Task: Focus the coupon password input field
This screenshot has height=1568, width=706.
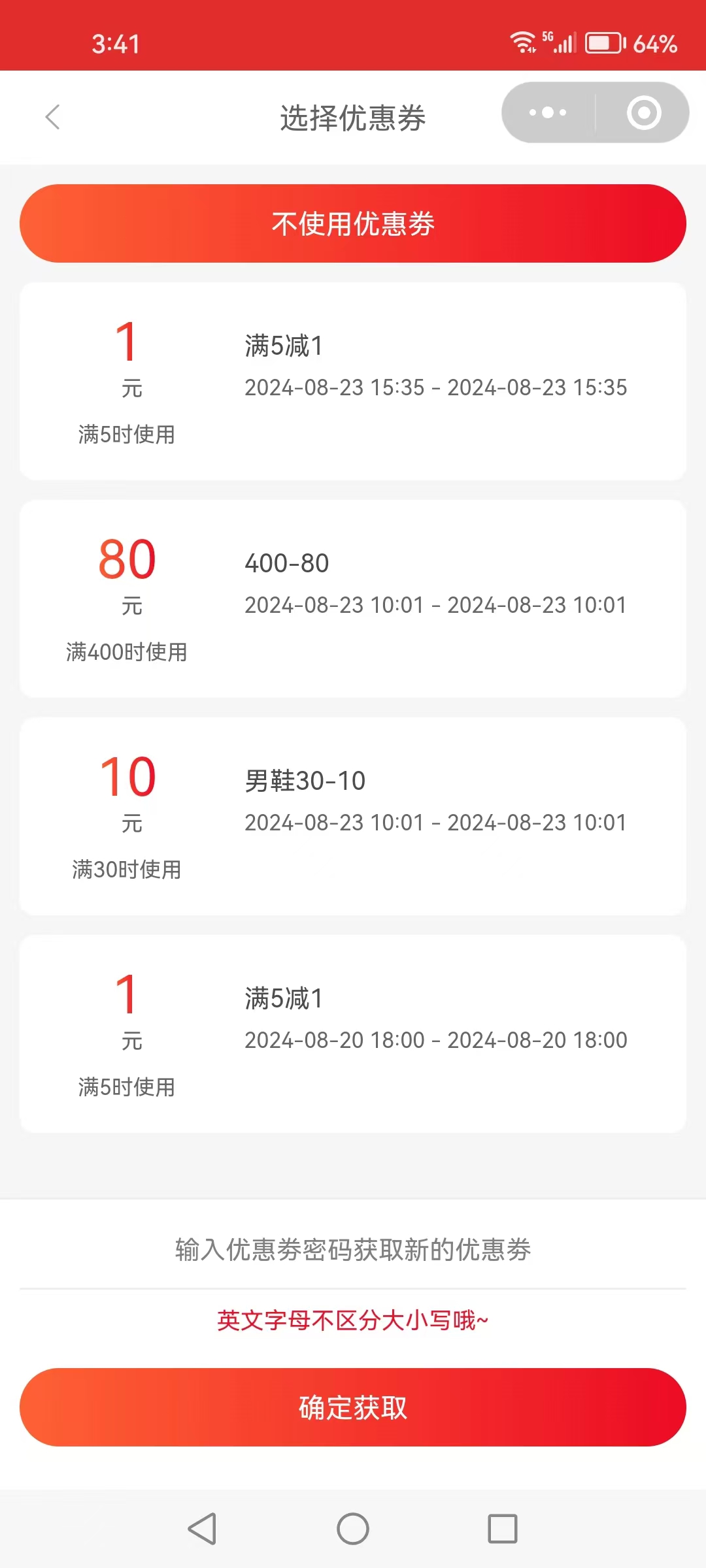Action: pyautogui.click(x=353, y=1249)
